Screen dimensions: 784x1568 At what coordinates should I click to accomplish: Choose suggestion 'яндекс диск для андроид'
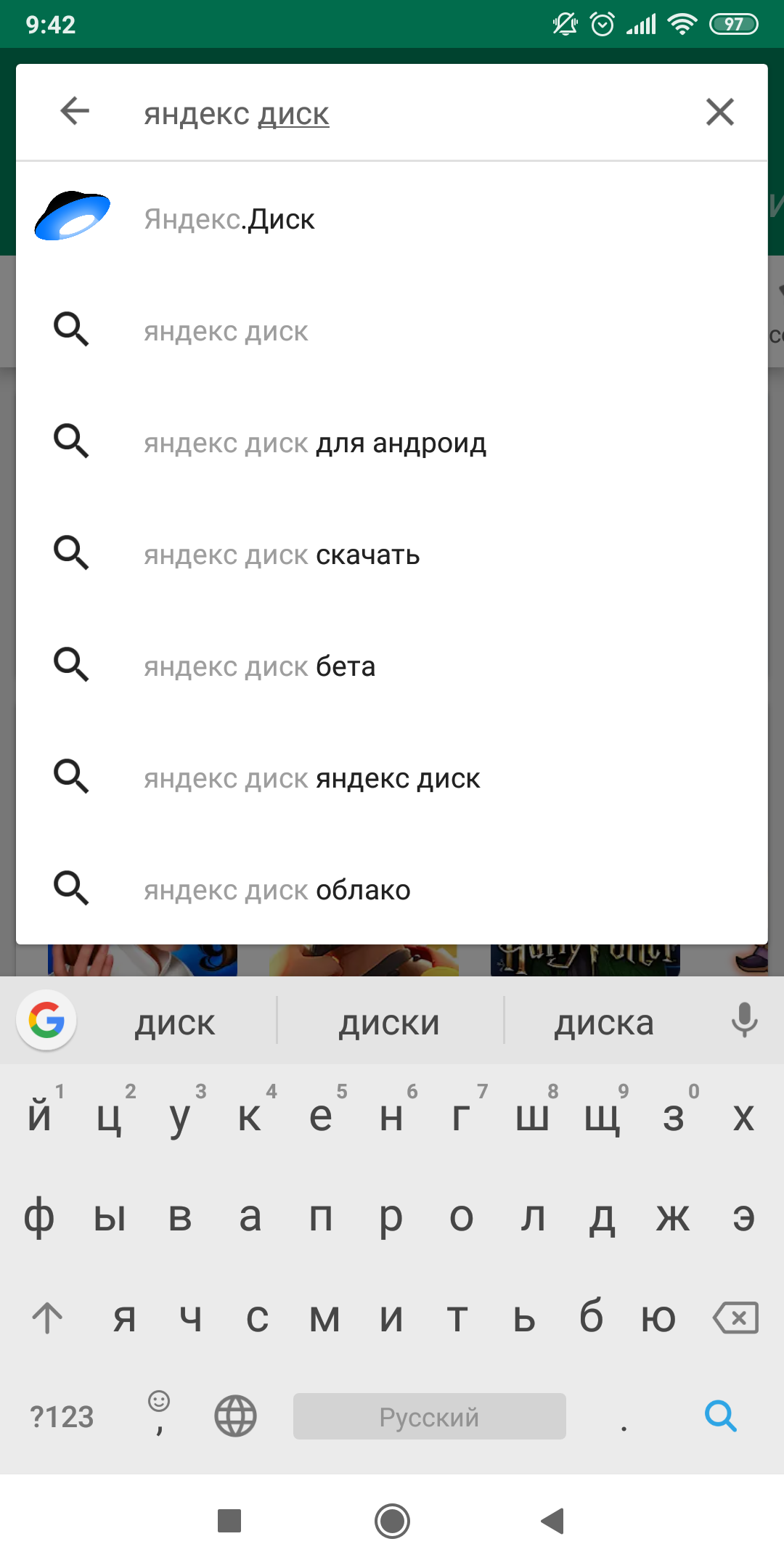314,444
